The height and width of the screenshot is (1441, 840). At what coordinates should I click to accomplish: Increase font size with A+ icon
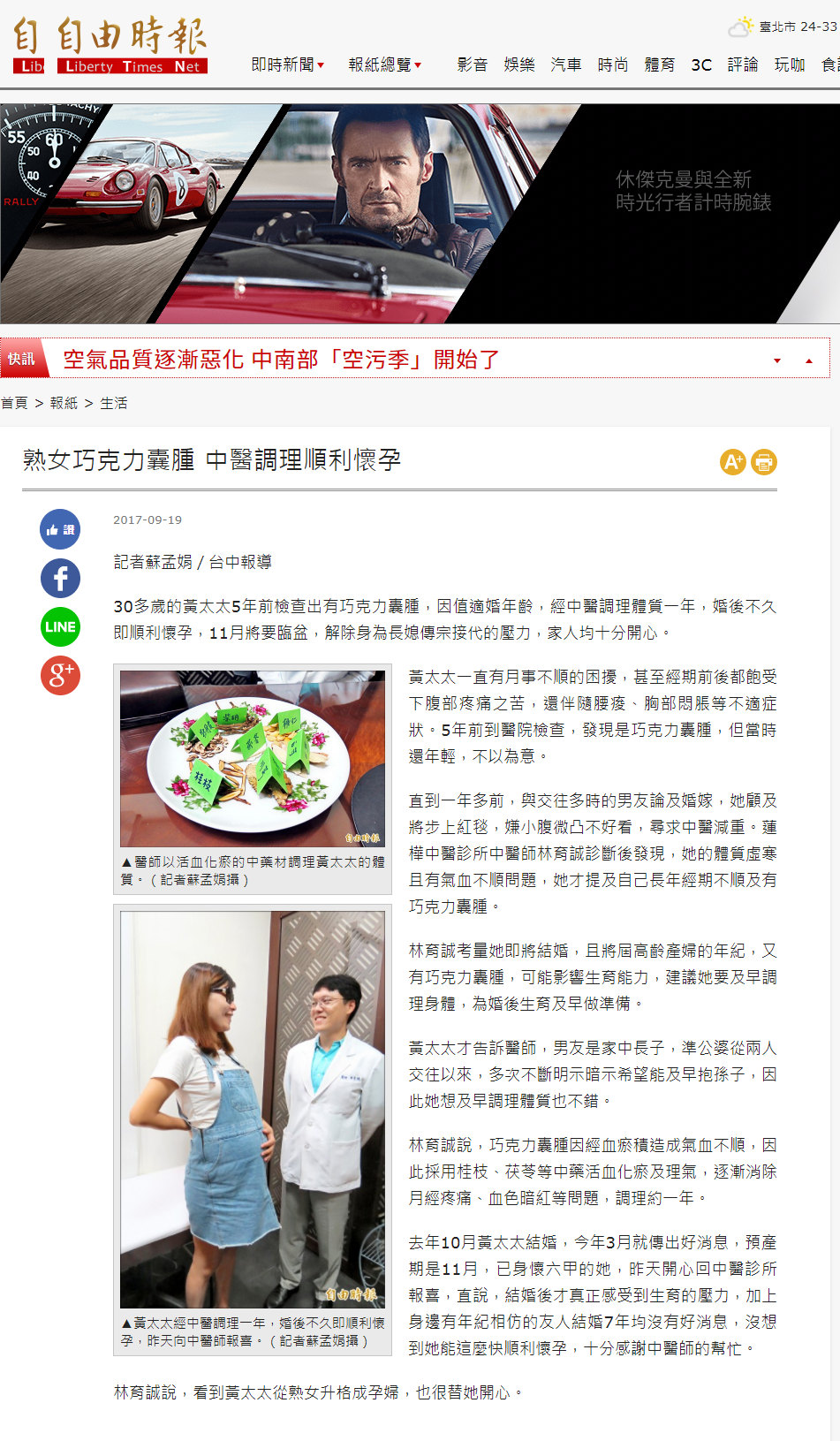click(x=732, y=461)
